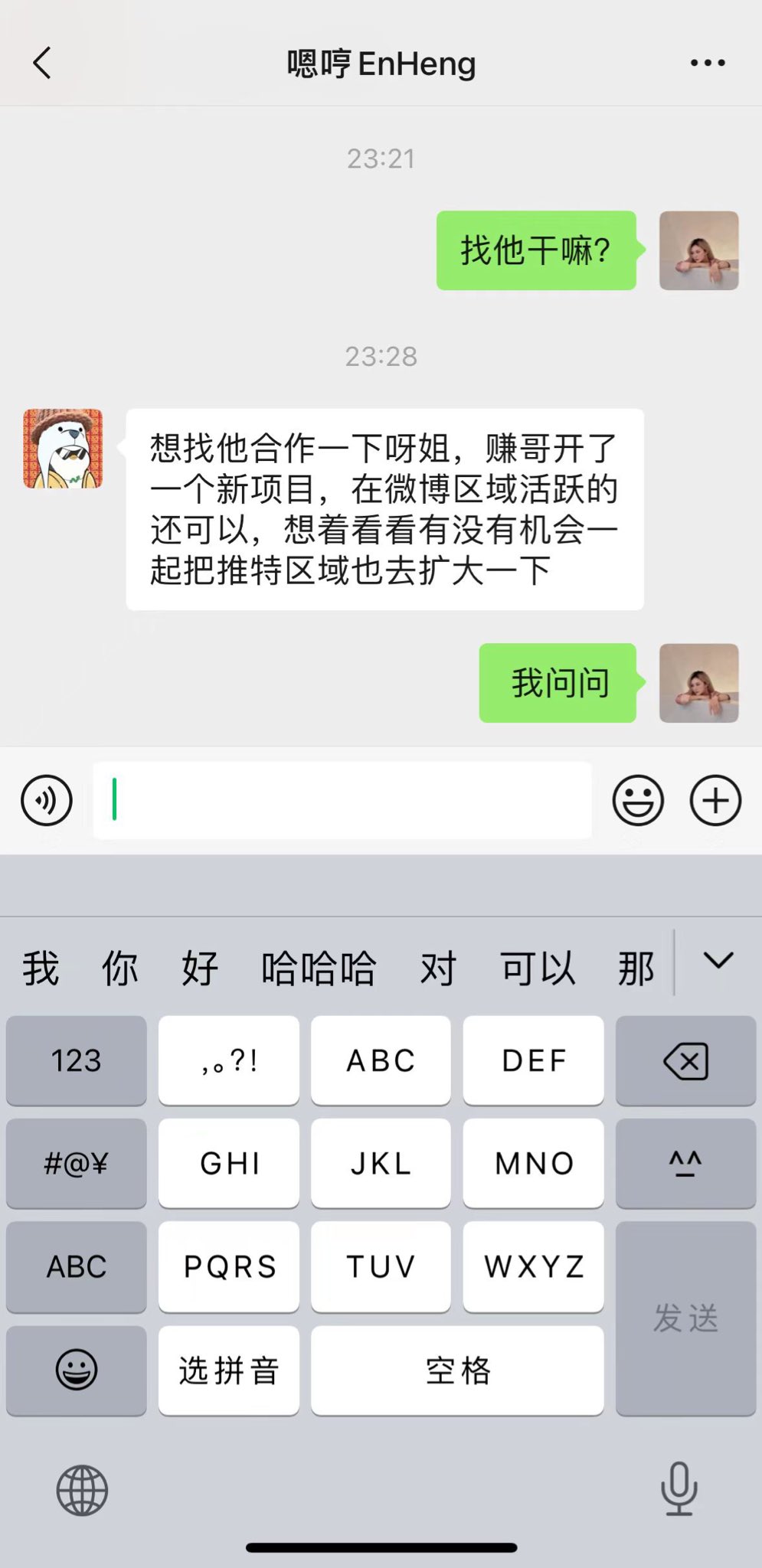Viewport: 762px width, 1568px height.
Task: Switch input language with globe key
Action: (82, 1490)
